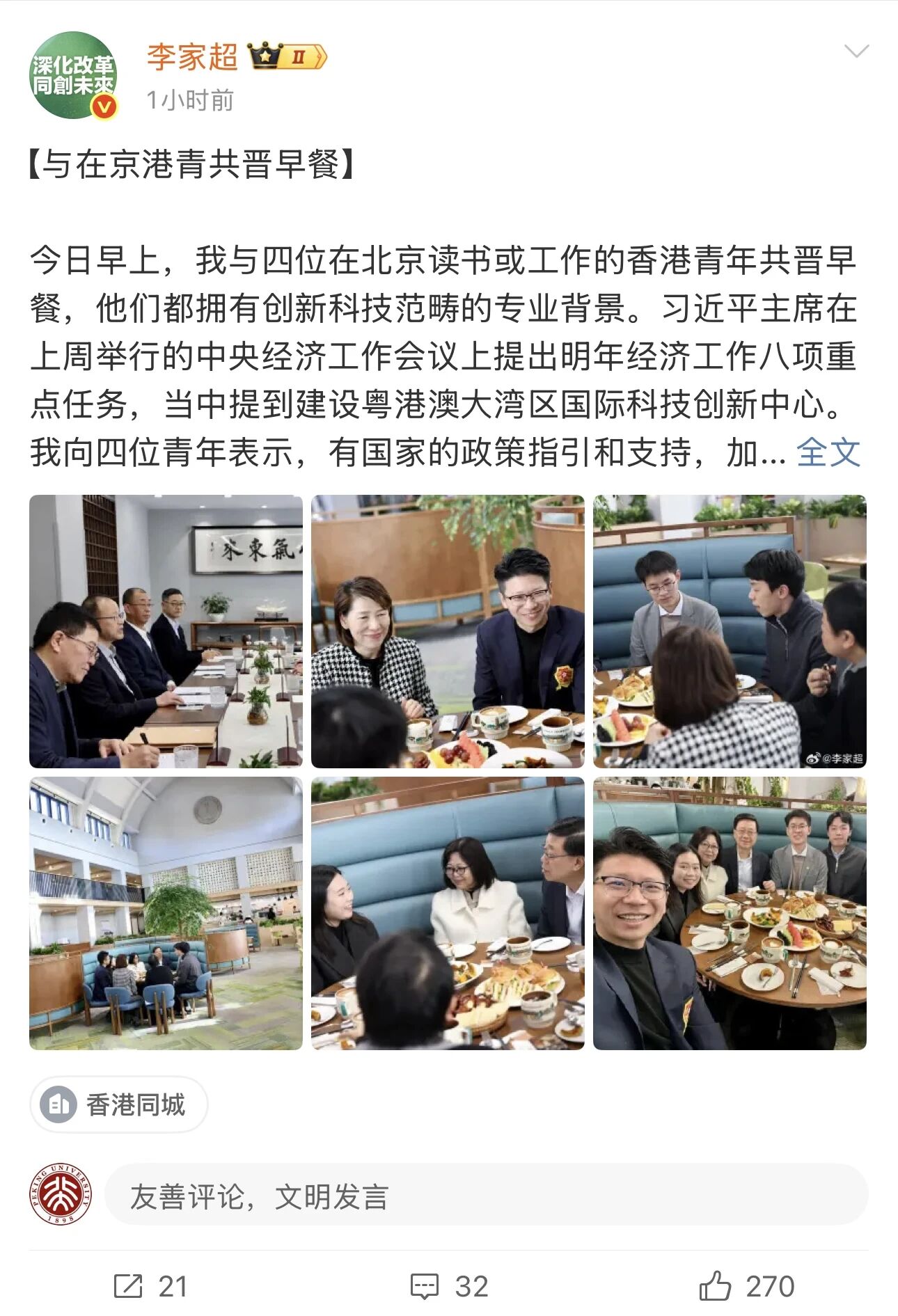The image size is (898, 1316).
Task: Open the 32 comments
Action: point(449,1286)
